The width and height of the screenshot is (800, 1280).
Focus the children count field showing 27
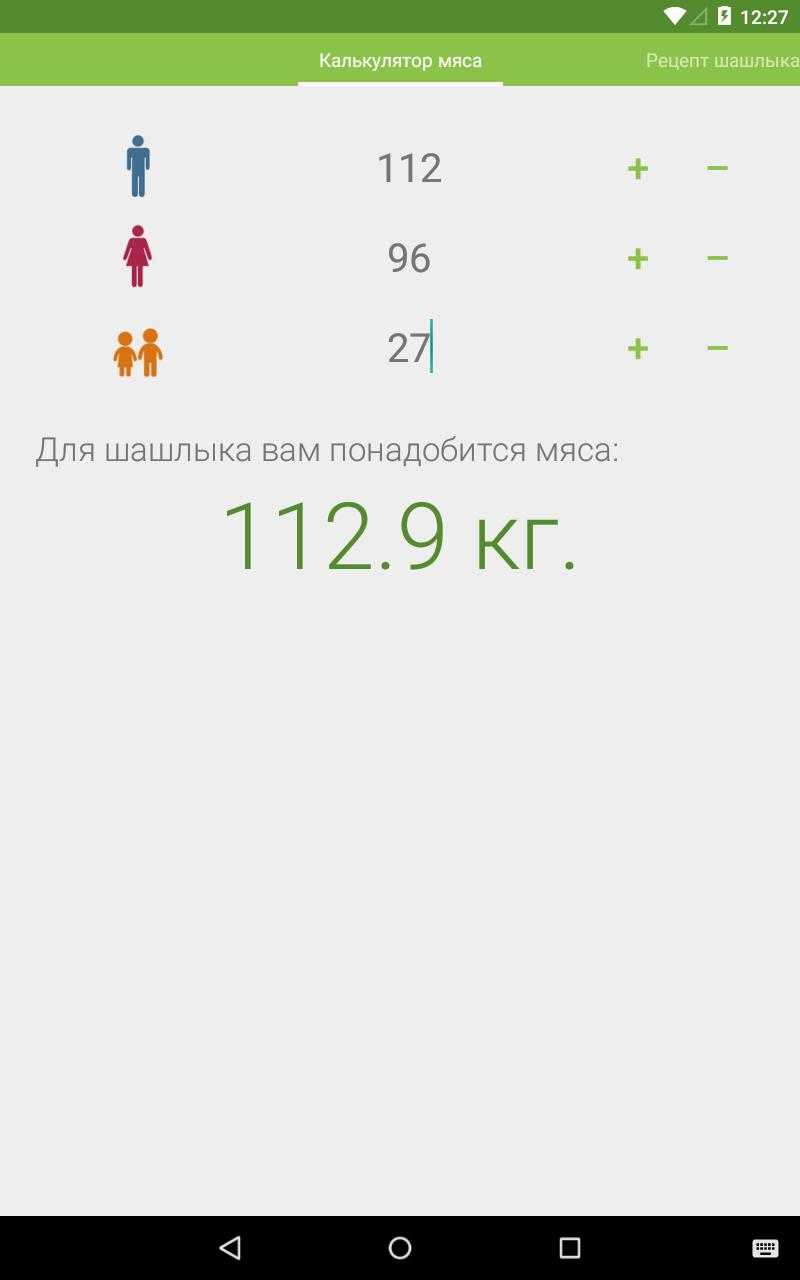[x=409, y=348]
